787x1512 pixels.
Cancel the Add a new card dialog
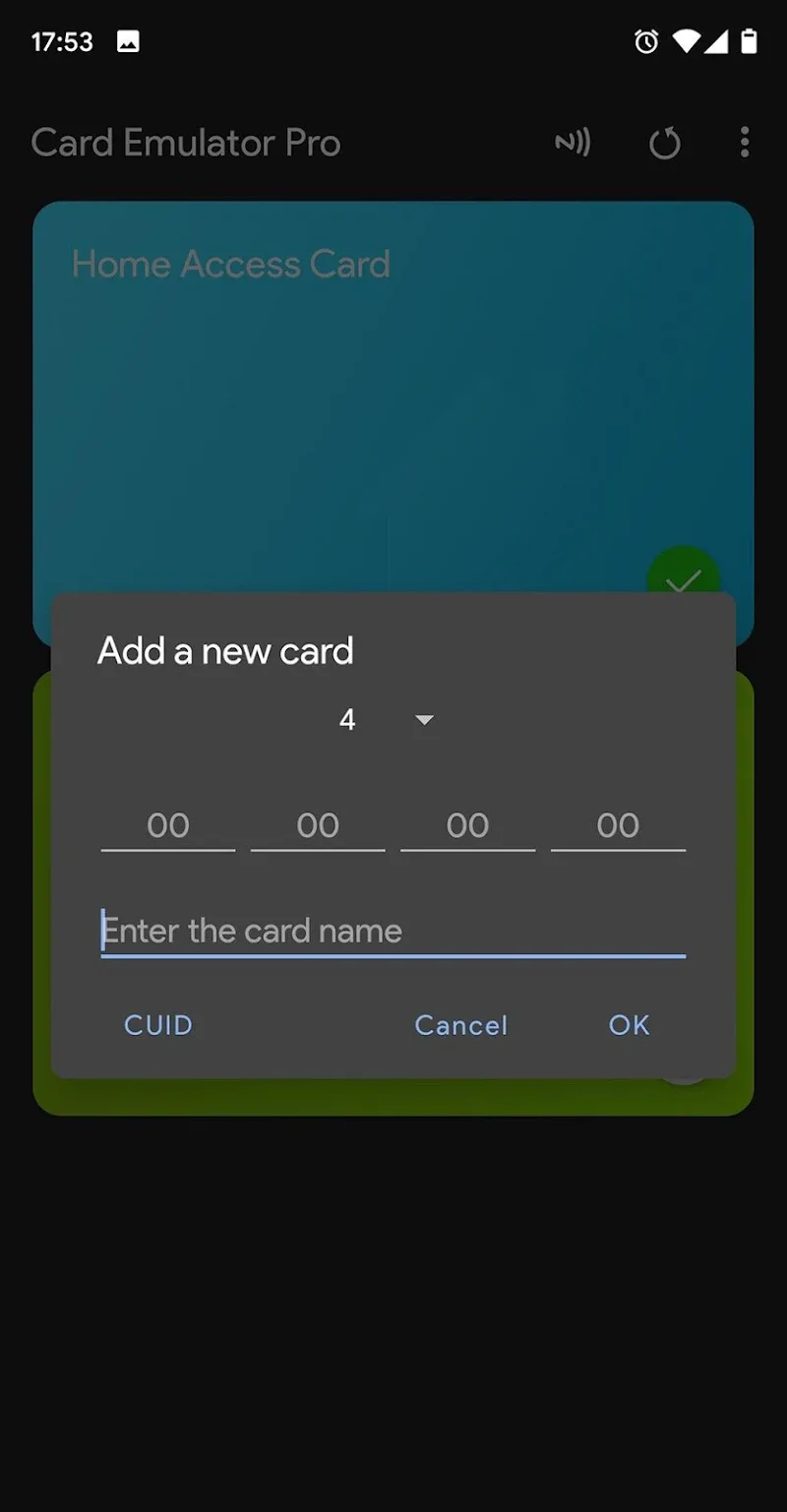click(460, 1025)
